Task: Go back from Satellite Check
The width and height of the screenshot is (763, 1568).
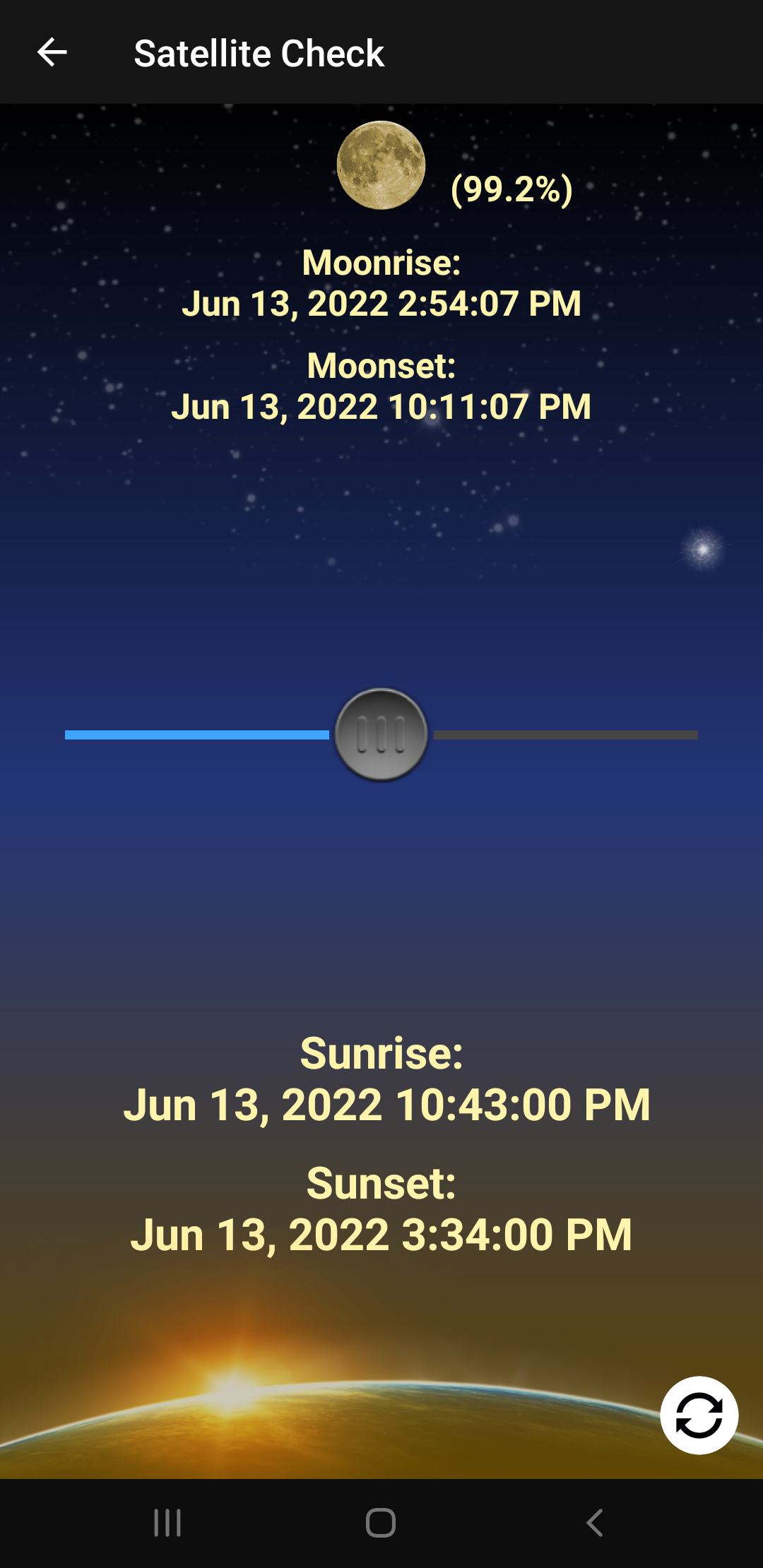Action: click(x=52, y=52)
